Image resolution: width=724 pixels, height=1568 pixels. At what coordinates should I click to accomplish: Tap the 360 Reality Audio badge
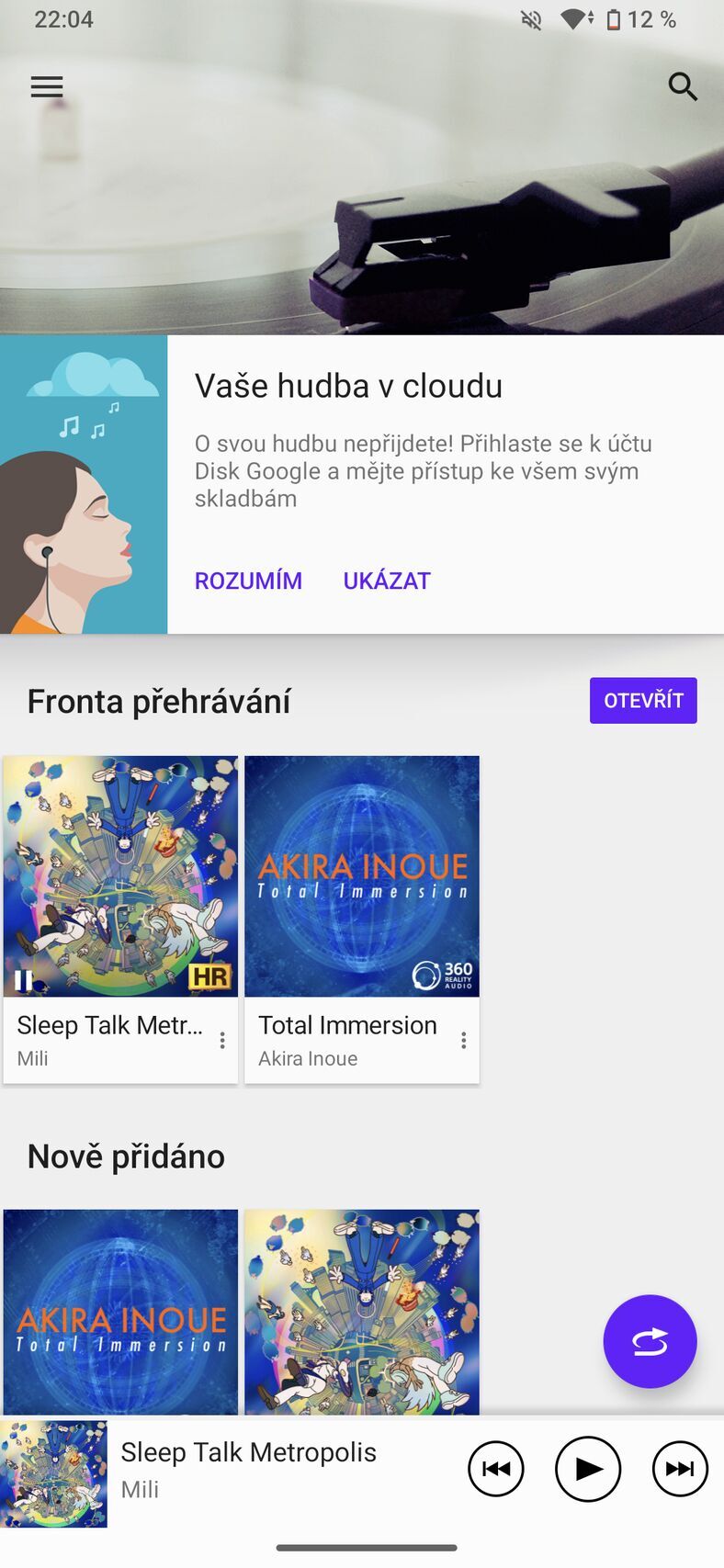click(447, 974)
